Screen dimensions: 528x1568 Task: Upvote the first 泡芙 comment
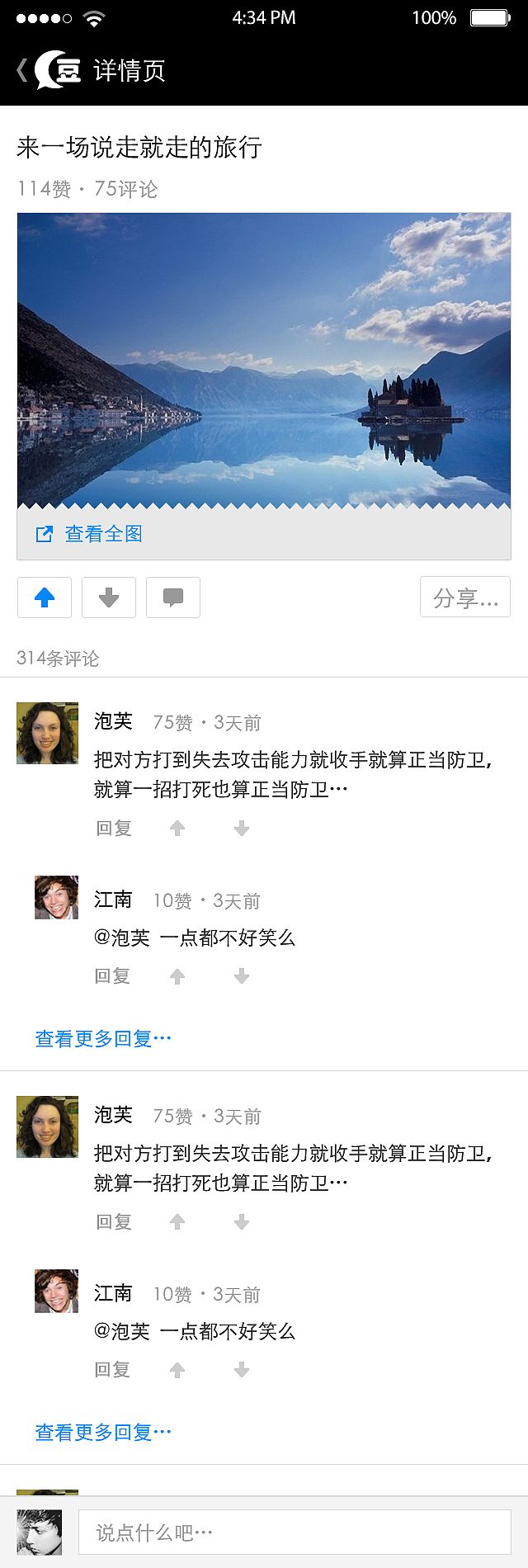[177, 829]
